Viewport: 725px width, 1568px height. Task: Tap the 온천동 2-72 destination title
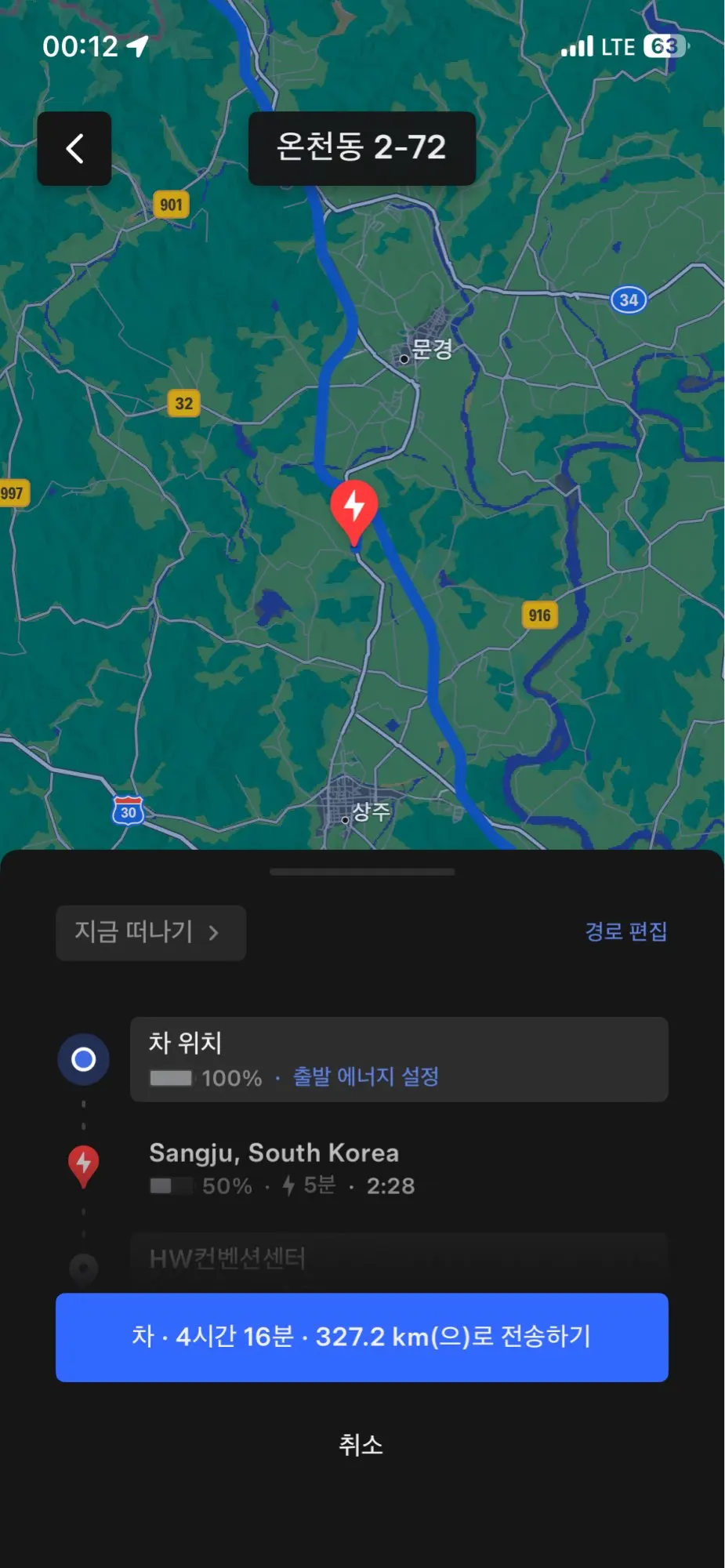point(361,148)
